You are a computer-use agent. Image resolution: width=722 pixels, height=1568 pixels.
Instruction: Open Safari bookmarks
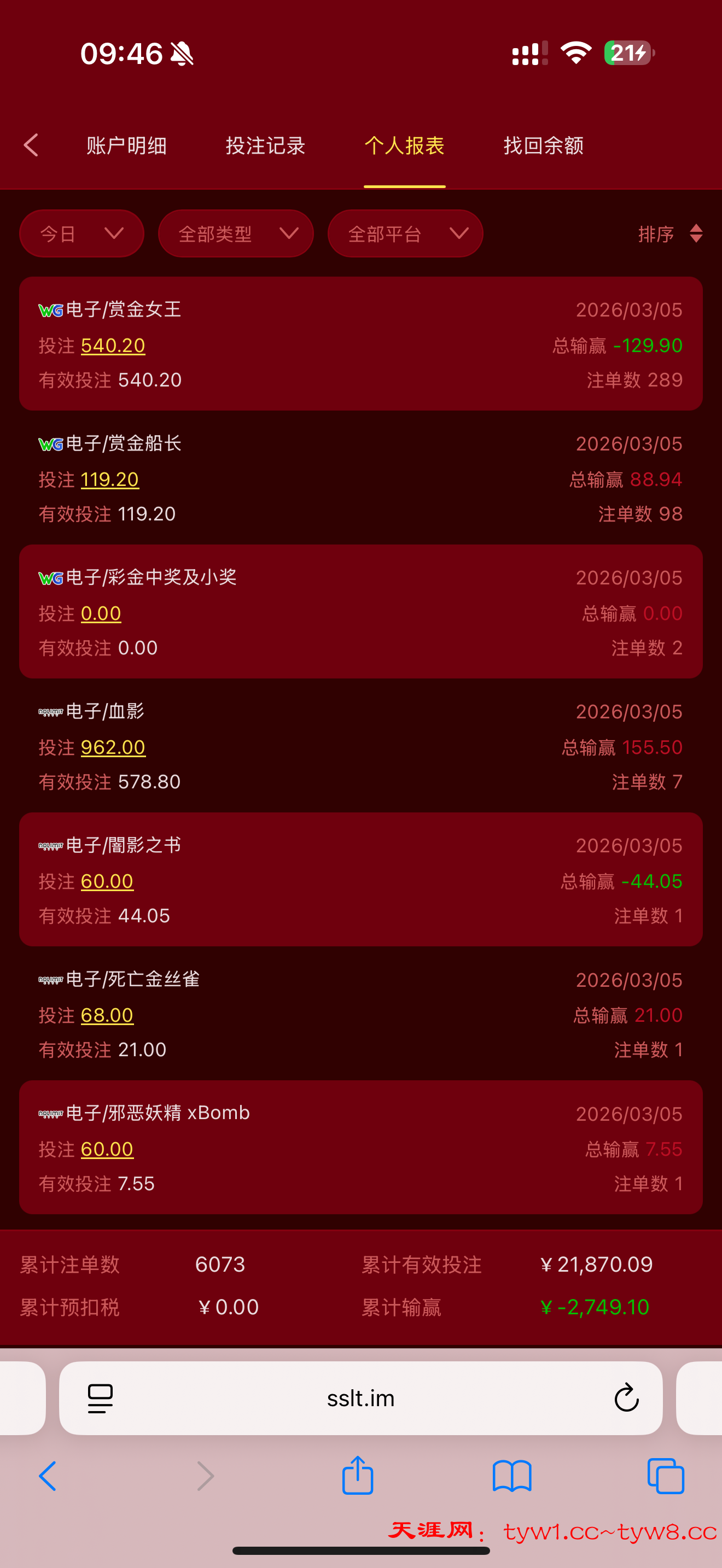tap(511, 1476)
